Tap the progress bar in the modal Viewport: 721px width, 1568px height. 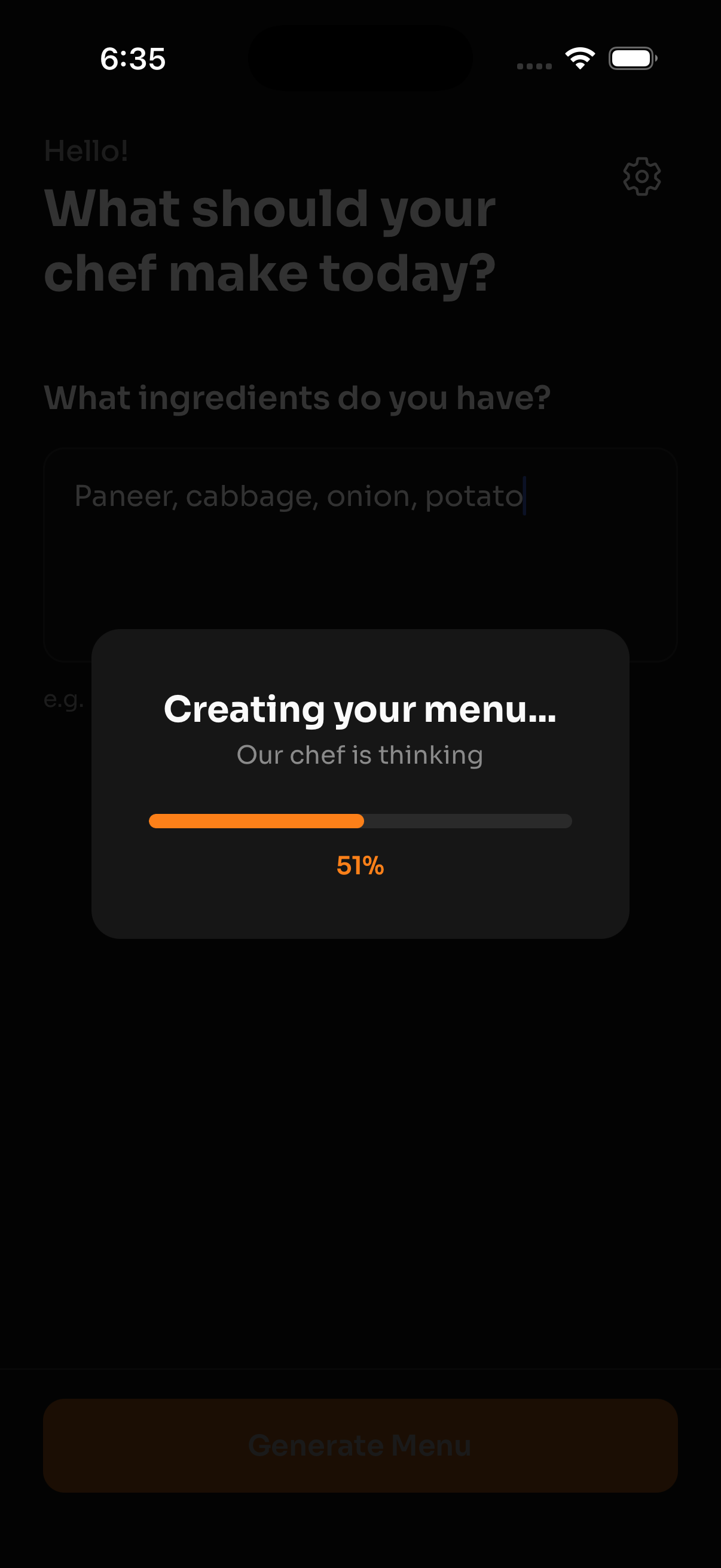[360, 821]
